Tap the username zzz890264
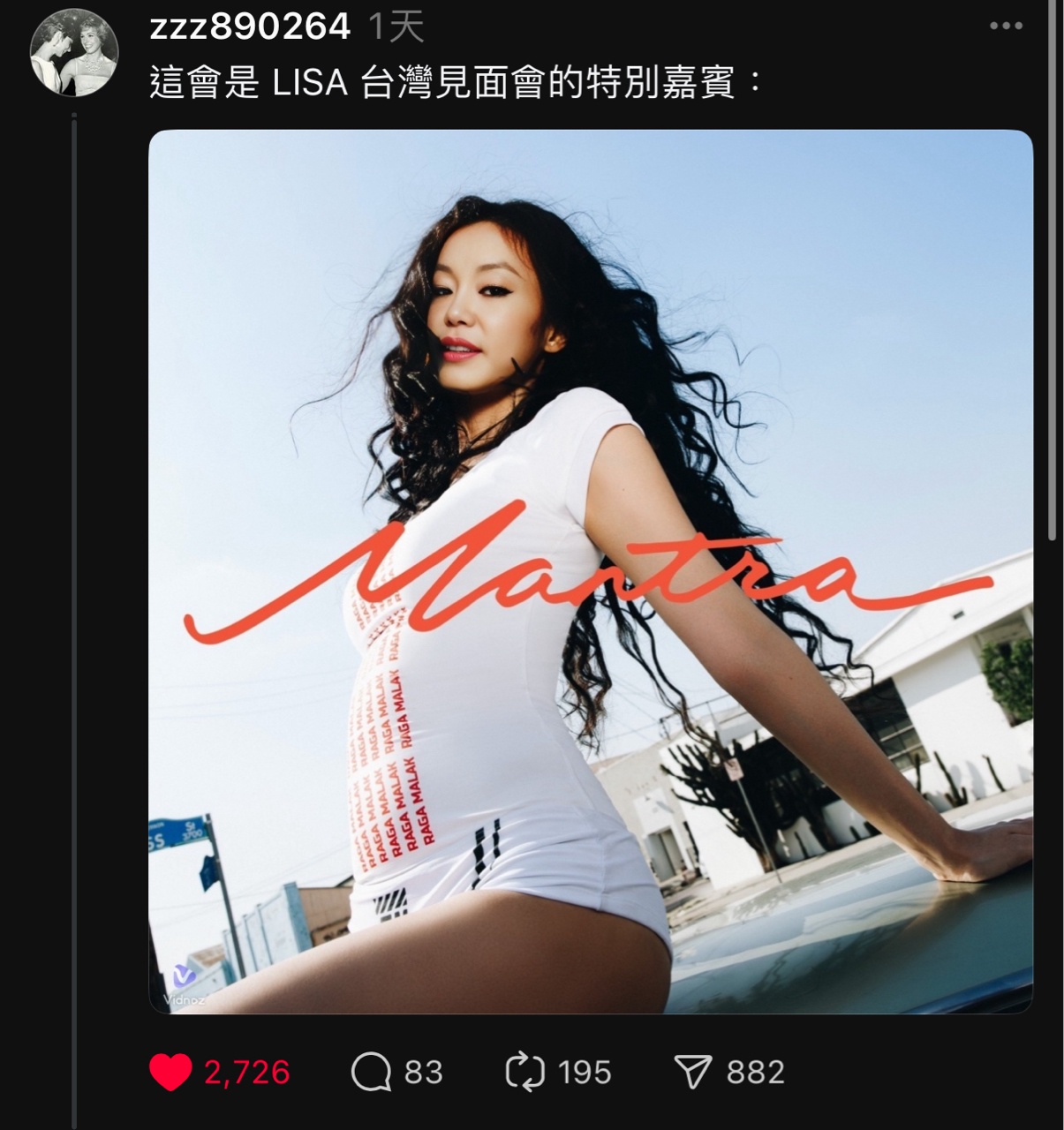The image size is (1064, 1130). 250,26
